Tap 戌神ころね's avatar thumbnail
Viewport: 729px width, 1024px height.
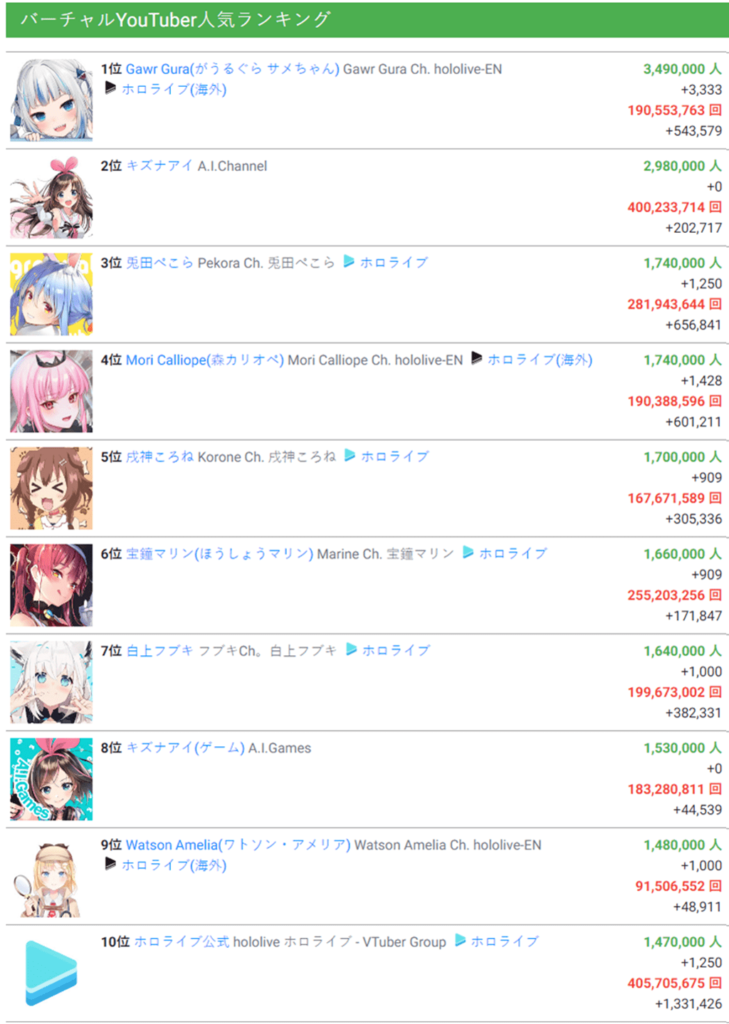tap(51, 488)
